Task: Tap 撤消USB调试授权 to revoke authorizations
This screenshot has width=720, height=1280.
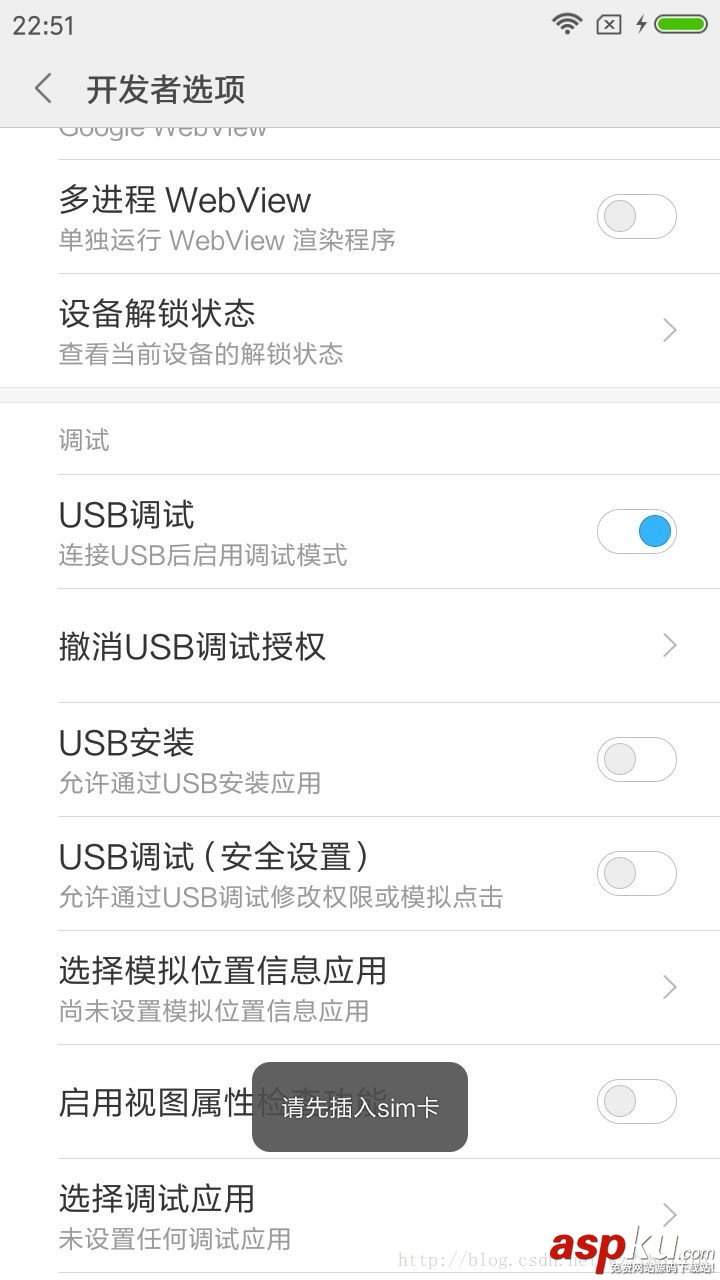Action: [194, 645]
